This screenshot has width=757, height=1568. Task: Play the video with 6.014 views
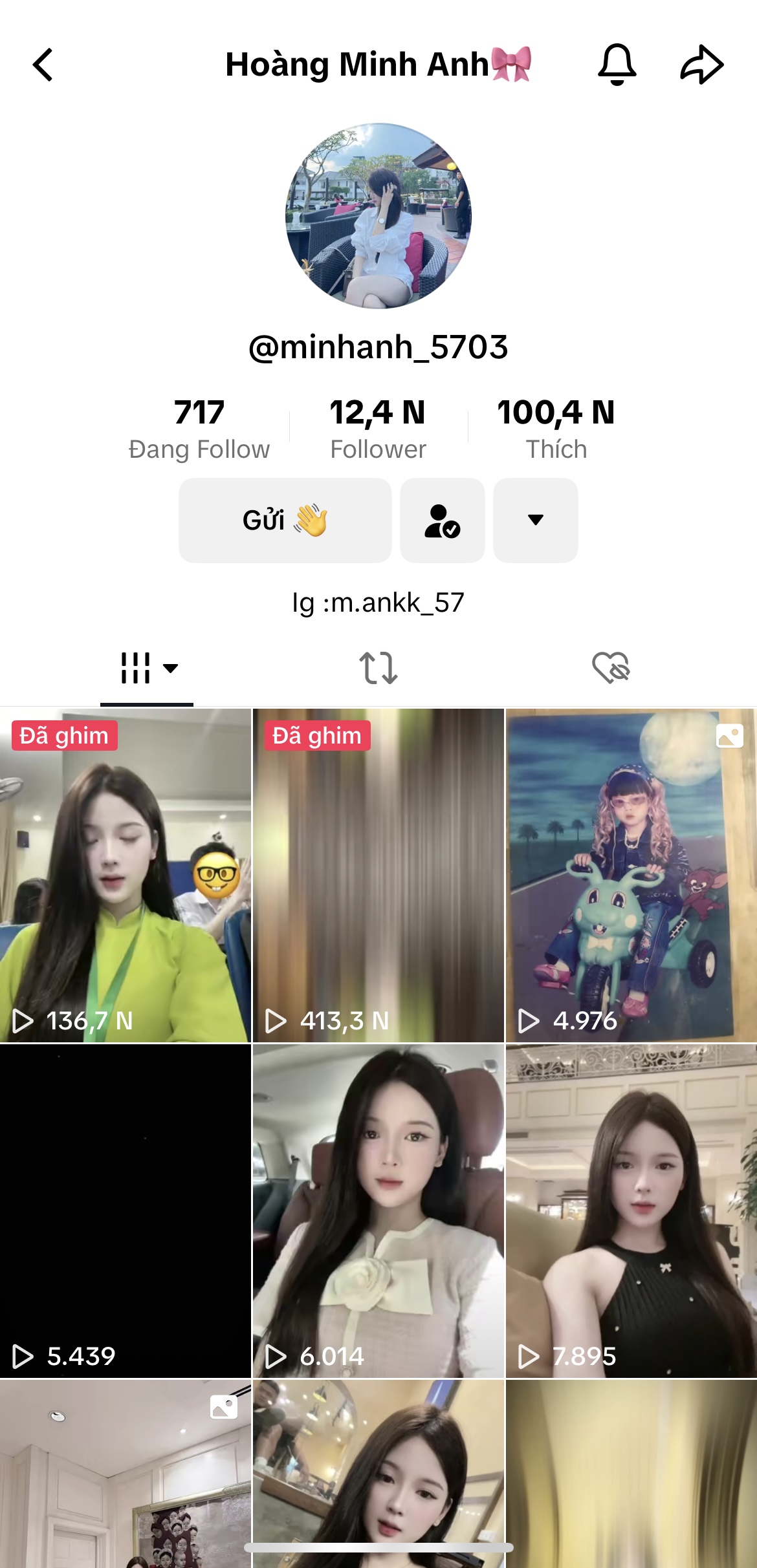tap(378, 1210)
